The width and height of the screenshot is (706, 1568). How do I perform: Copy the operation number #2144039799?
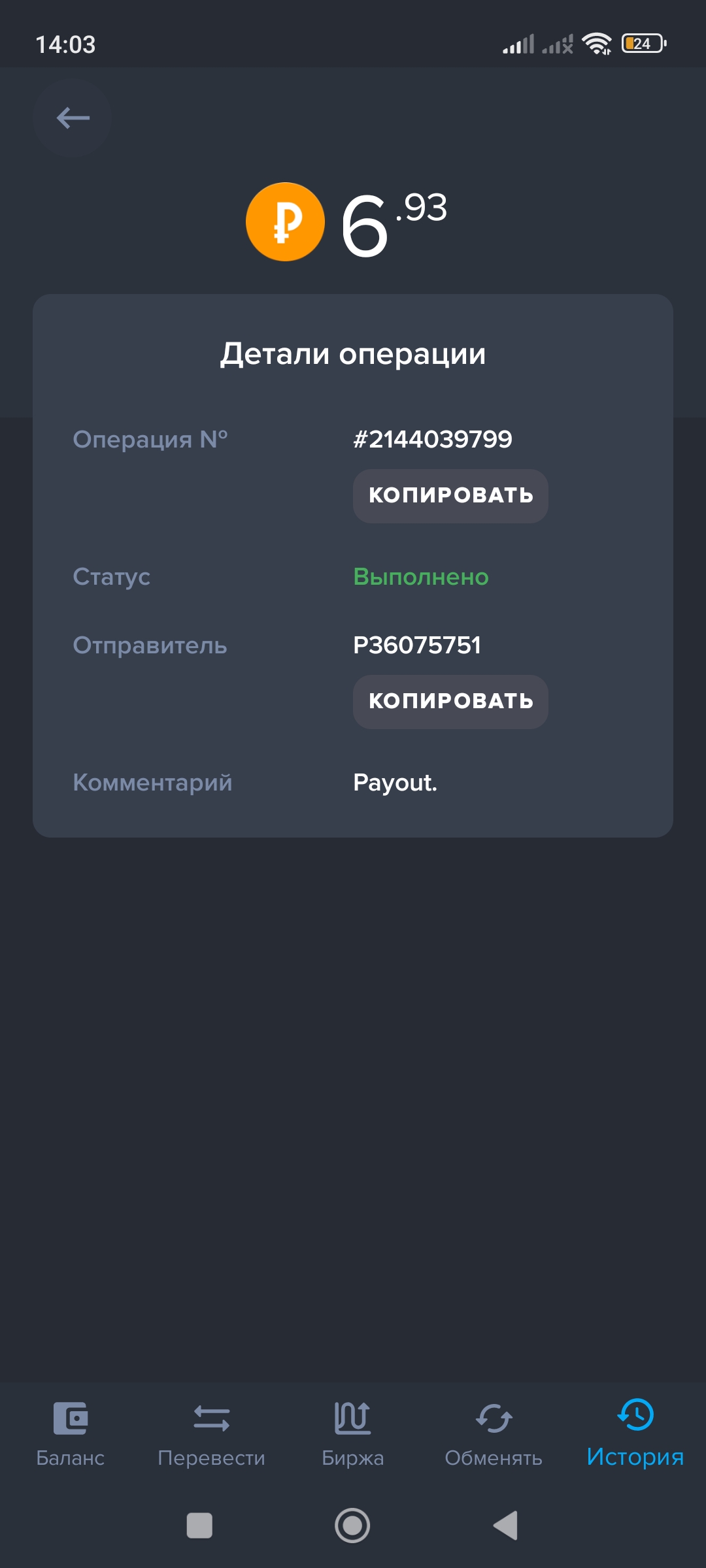(x=450, y=496)
